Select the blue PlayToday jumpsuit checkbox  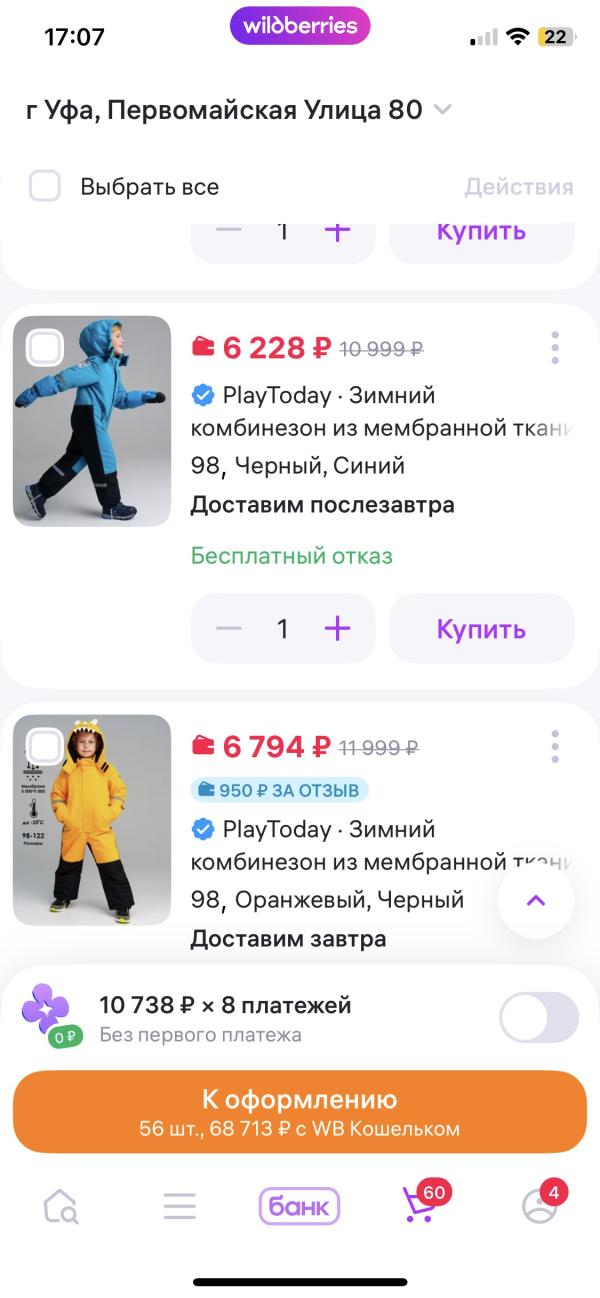point(45,348)
